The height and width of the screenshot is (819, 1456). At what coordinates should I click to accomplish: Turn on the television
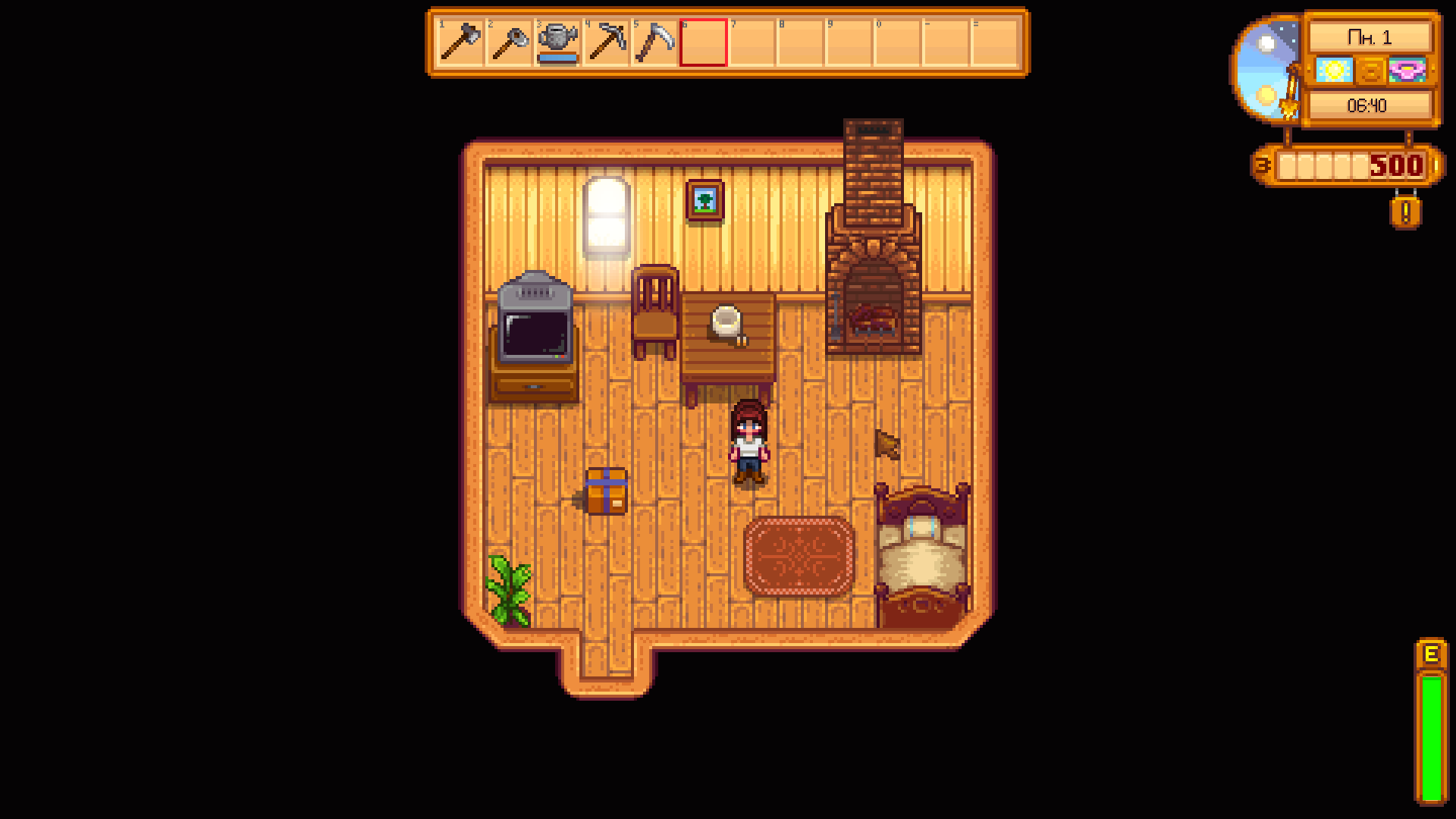click(x=535, y=326)
